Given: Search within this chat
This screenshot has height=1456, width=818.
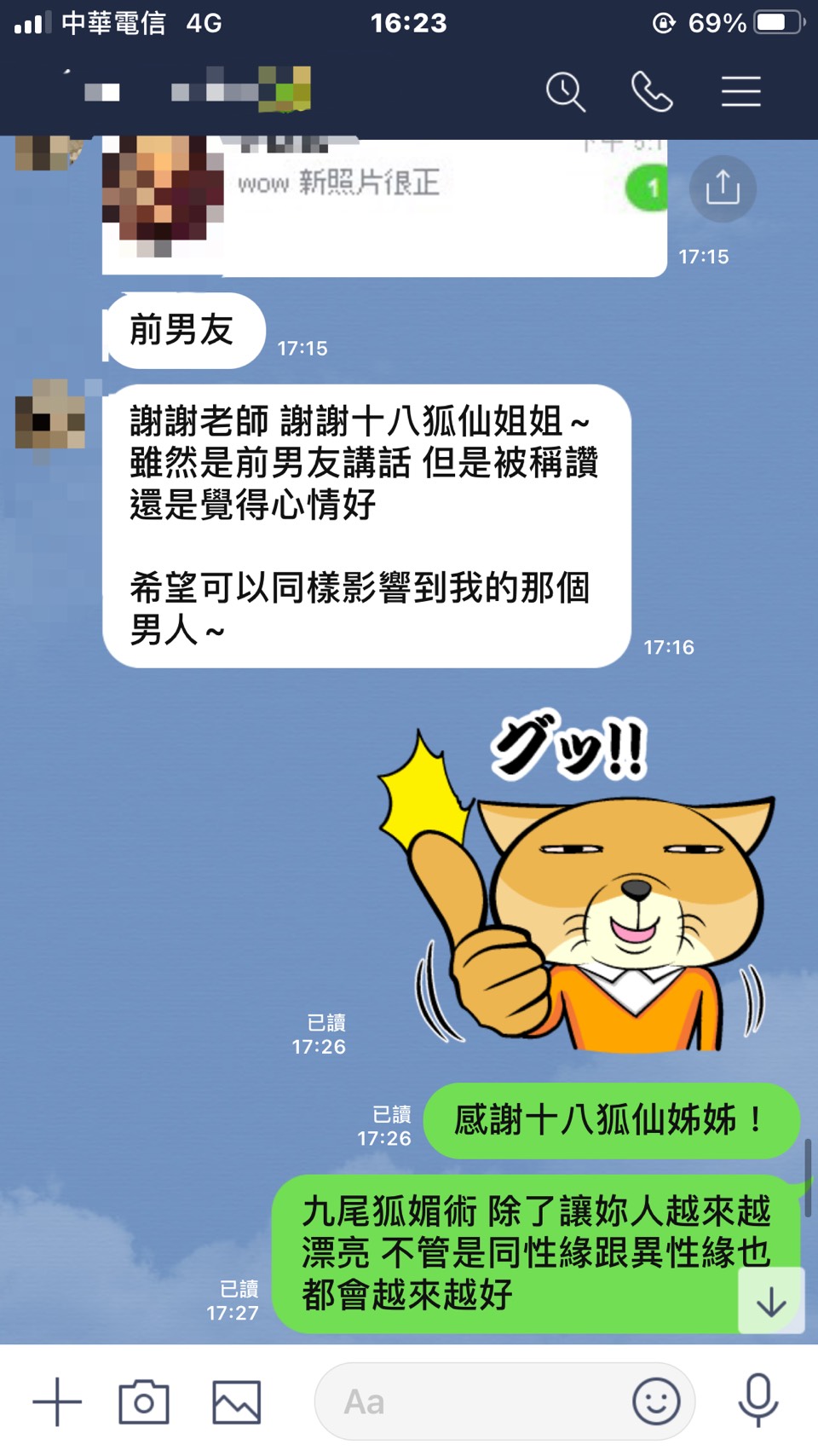Looking at the screenshot, I should click(x=566, y=91).
